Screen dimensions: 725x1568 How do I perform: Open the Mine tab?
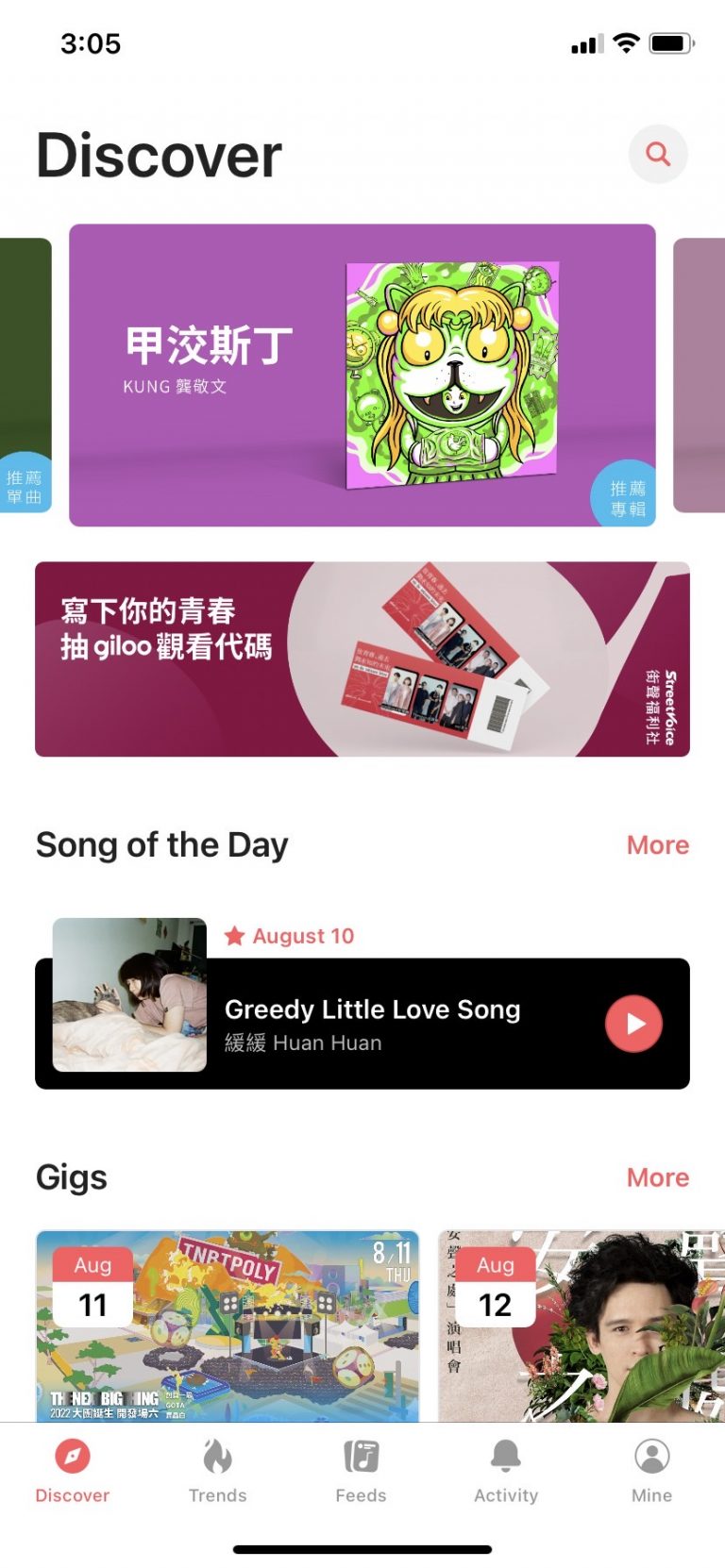tap(651, 1470)
